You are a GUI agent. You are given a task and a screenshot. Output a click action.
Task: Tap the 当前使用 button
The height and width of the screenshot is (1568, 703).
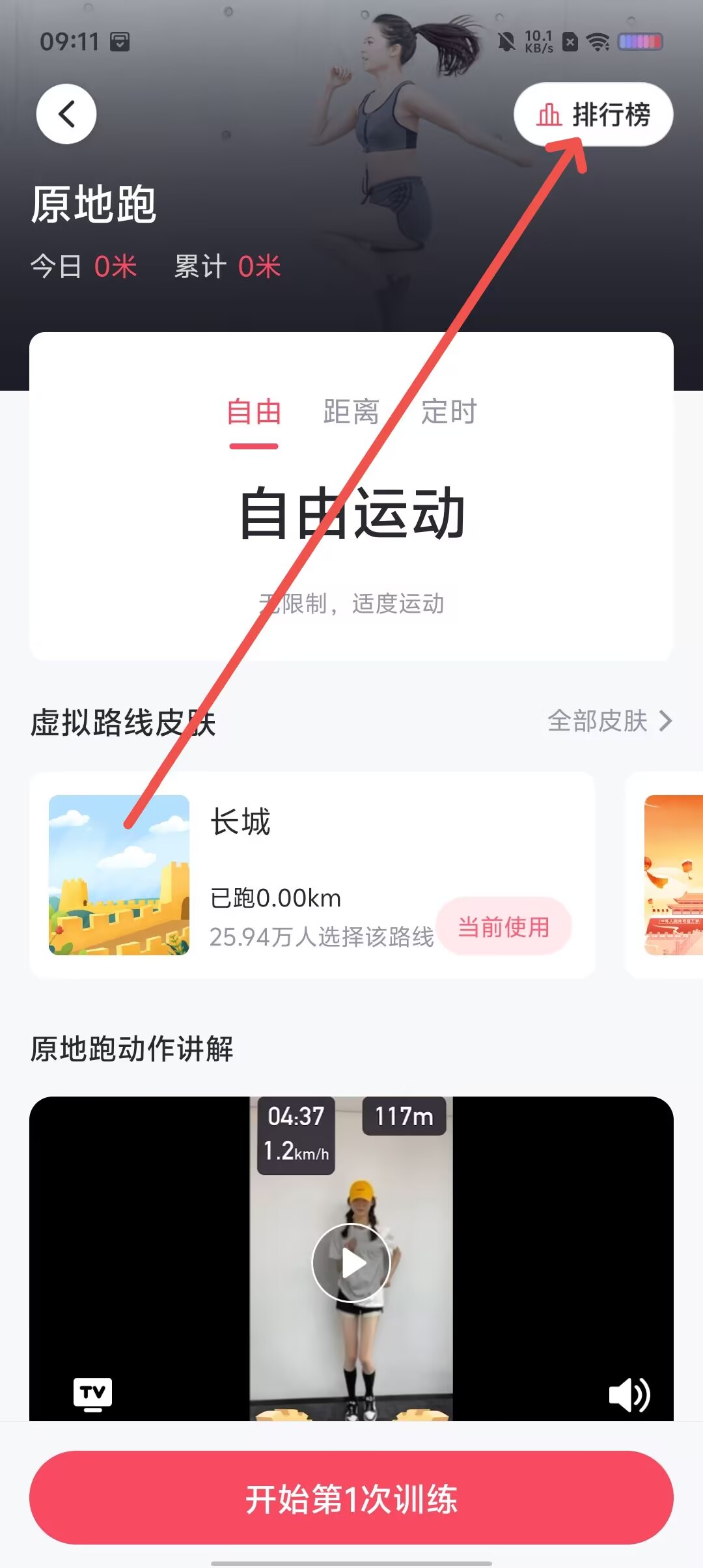[503, 927]
